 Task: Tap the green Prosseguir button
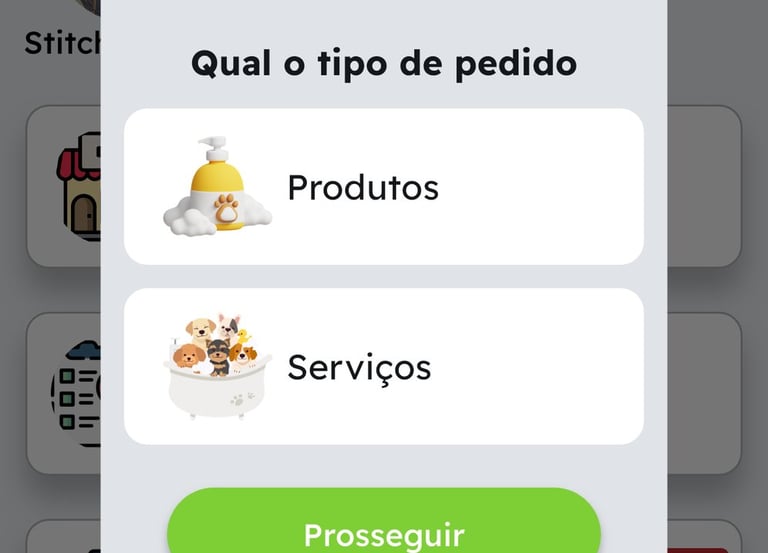(x=383, y=528)
